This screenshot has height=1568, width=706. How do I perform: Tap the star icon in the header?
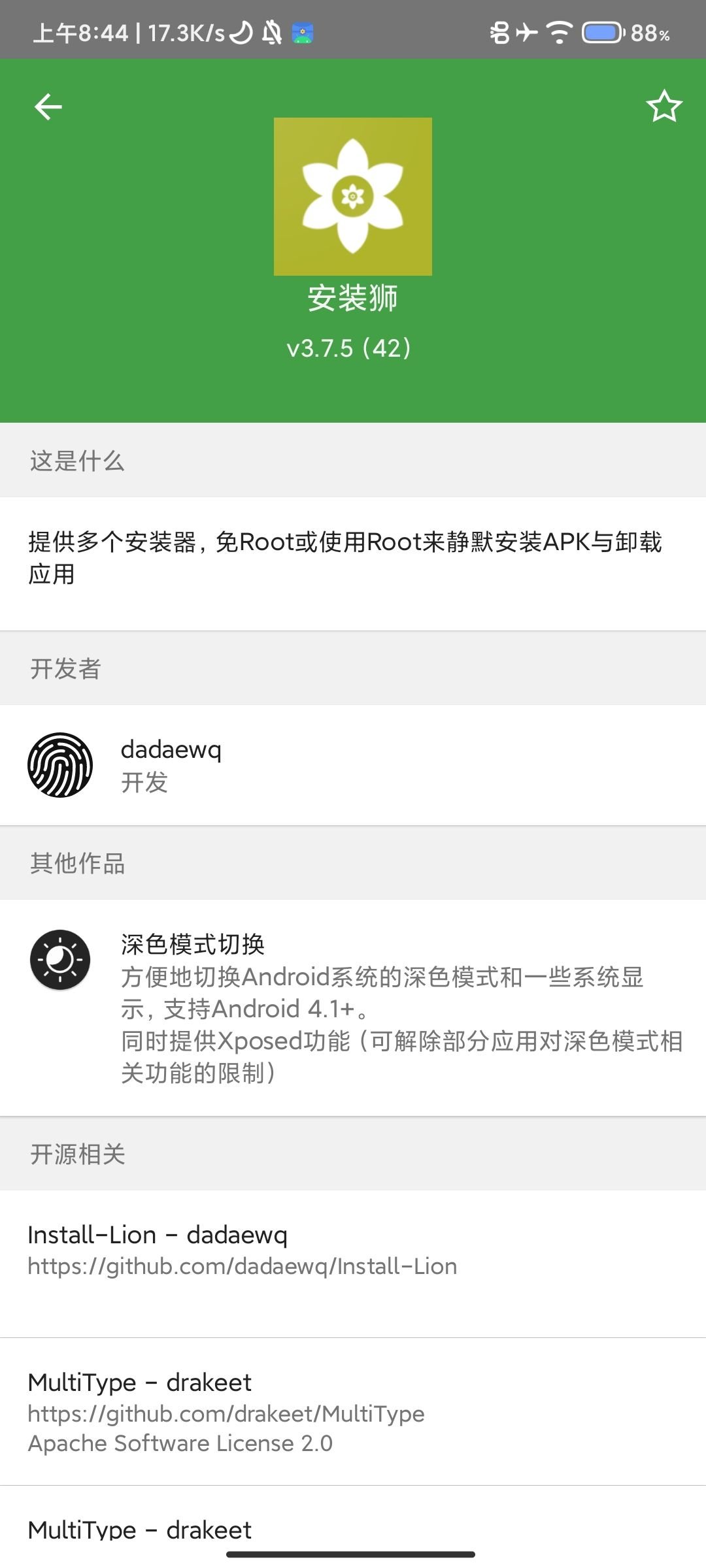click(x=664, y=106)
